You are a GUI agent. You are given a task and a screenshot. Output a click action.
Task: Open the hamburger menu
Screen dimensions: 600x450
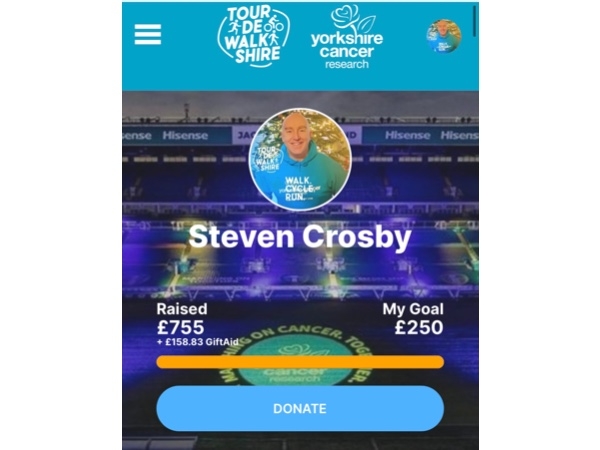148,33
